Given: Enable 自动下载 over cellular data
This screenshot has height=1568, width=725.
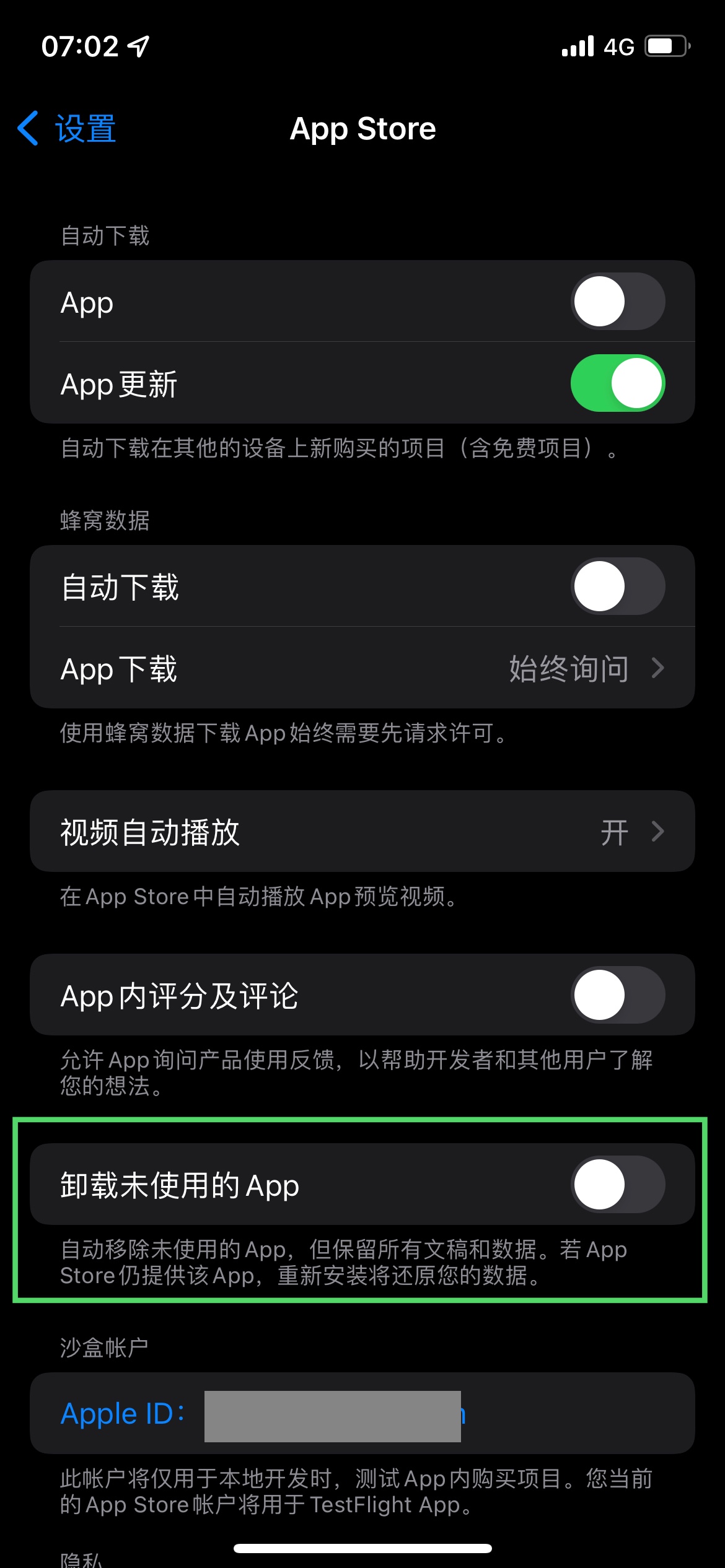Looking at the screenshot, I should point(617,586).
